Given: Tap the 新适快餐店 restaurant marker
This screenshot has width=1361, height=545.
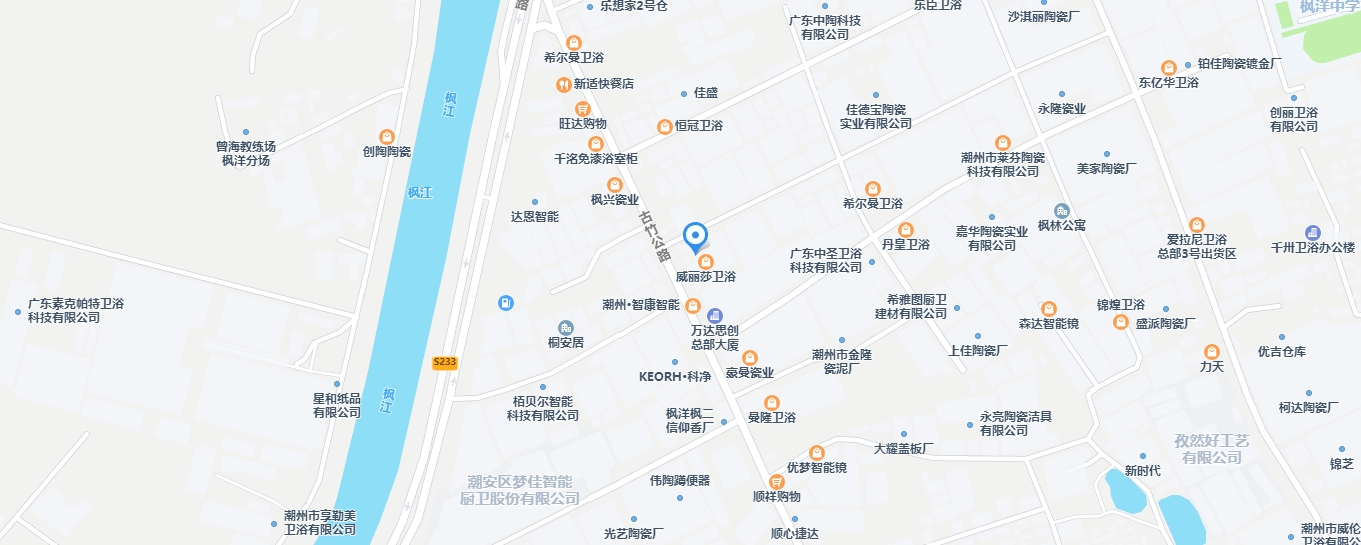Looking at the screenshot, I should click(564, 85).
